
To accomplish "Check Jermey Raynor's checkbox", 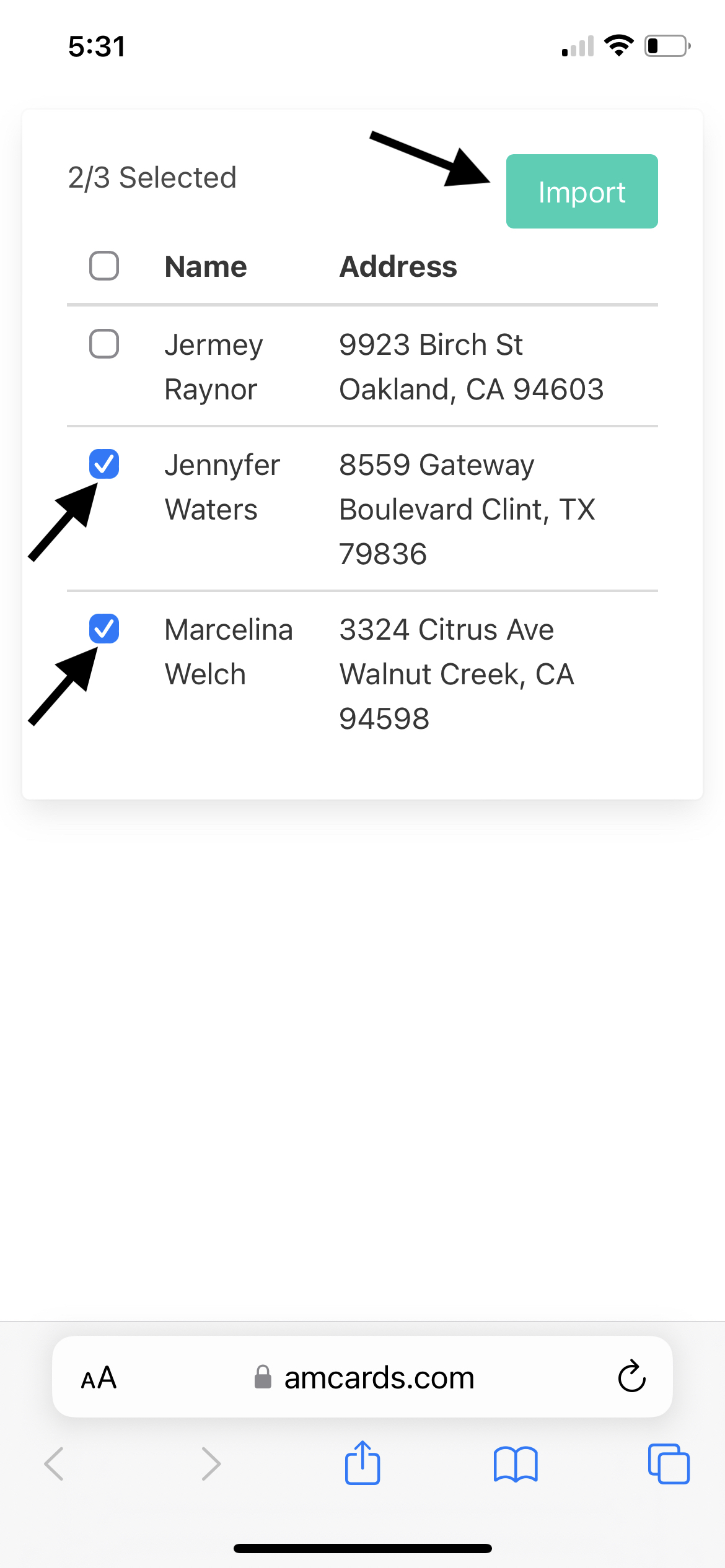I will (x=103, y=345).
